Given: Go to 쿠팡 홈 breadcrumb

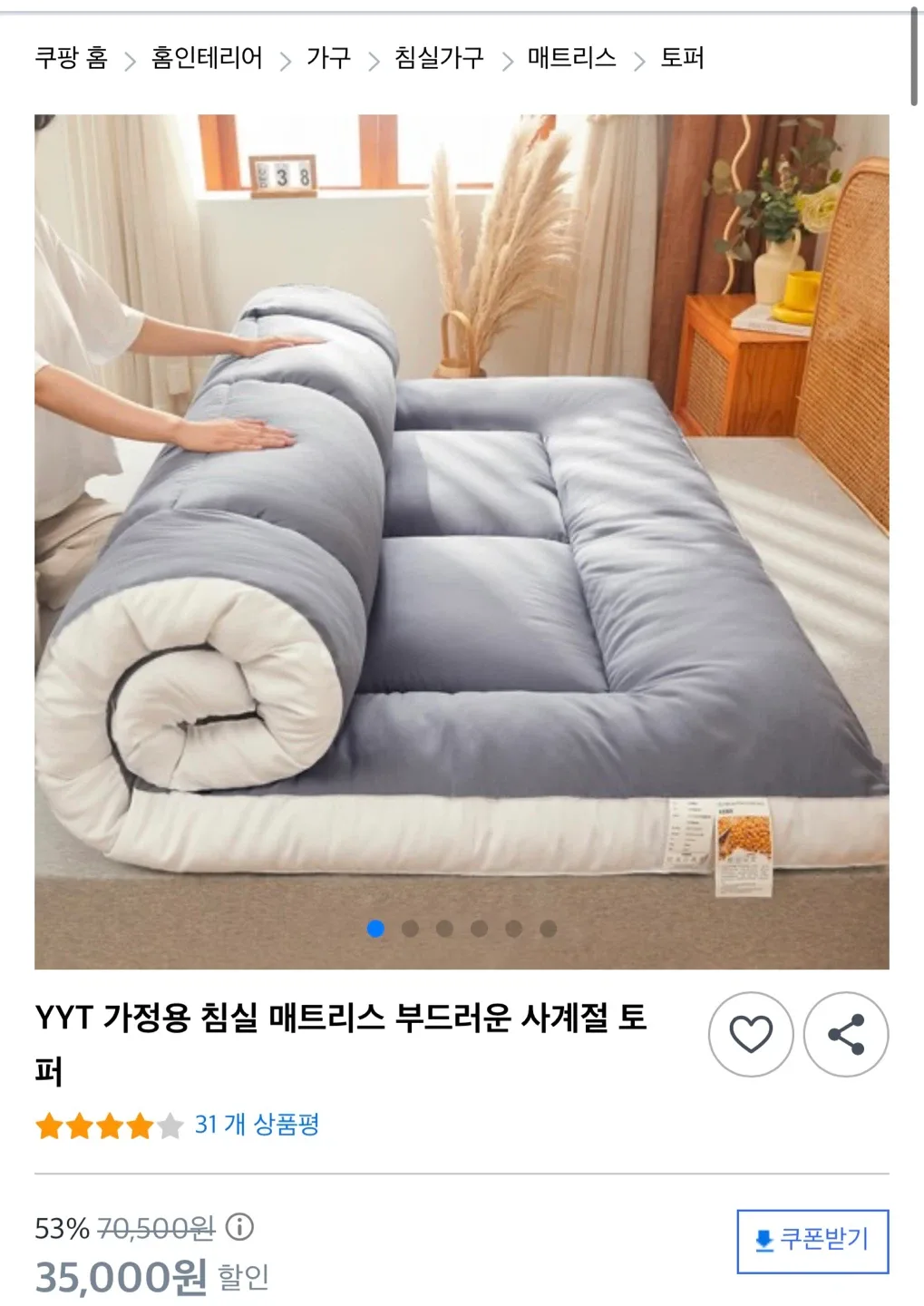Looking at the screenshot, I should (71, 58).
